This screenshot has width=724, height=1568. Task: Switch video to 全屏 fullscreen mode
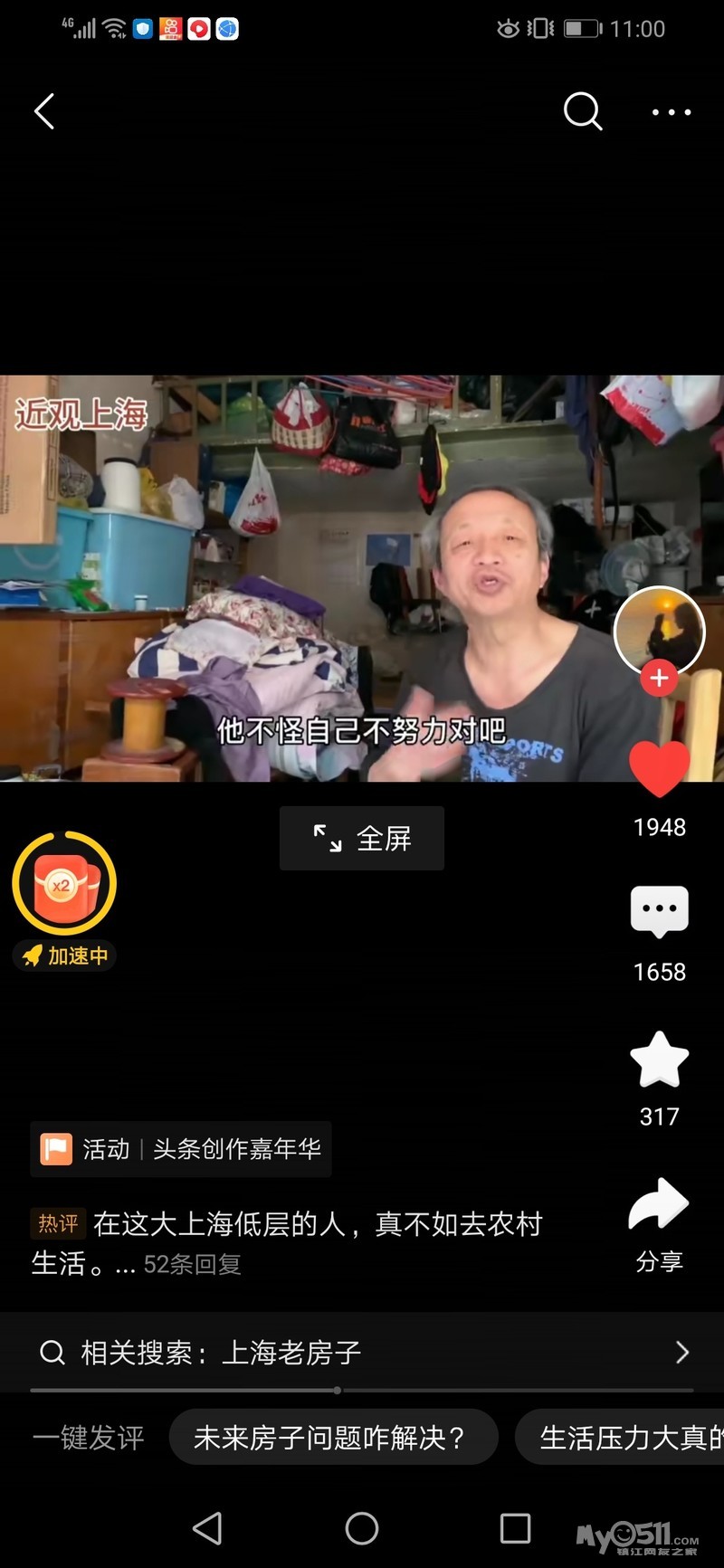(362, 839)
